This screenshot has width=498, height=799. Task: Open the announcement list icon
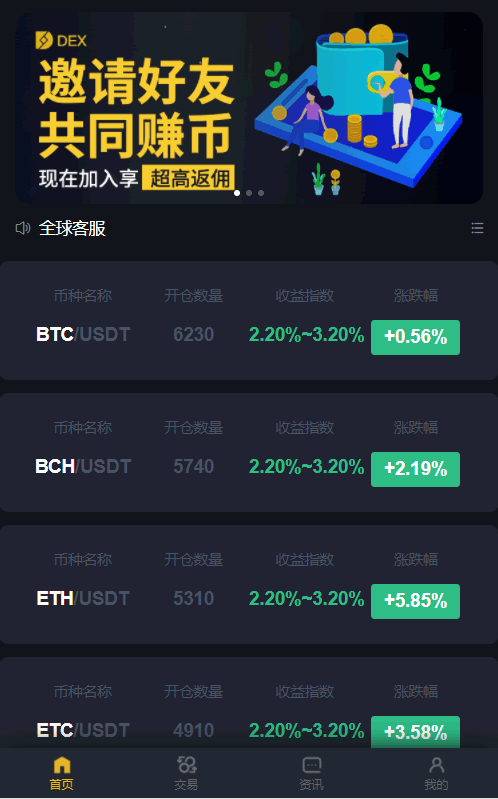pos(477,228)
